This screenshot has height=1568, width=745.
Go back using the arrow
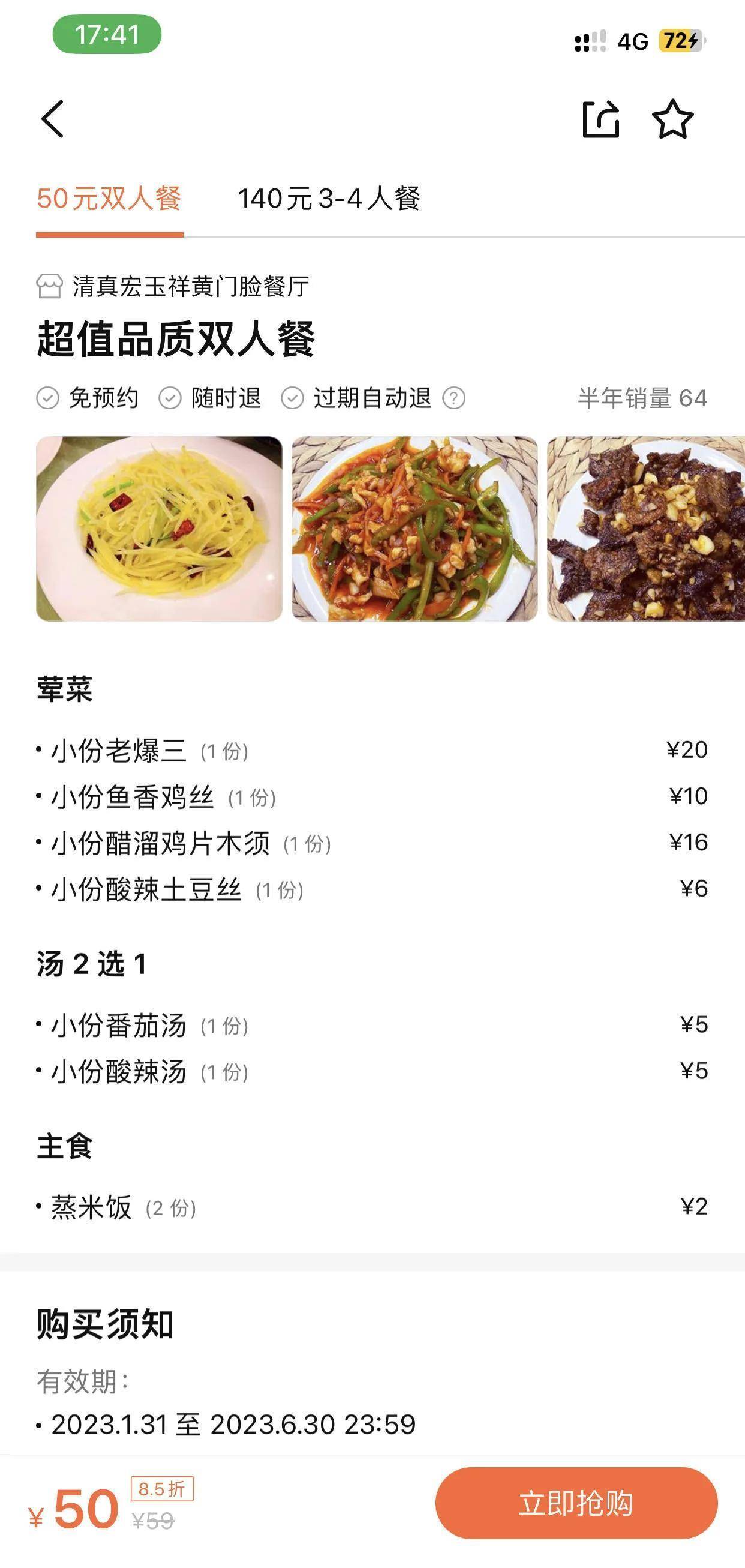tap(53, 119)
